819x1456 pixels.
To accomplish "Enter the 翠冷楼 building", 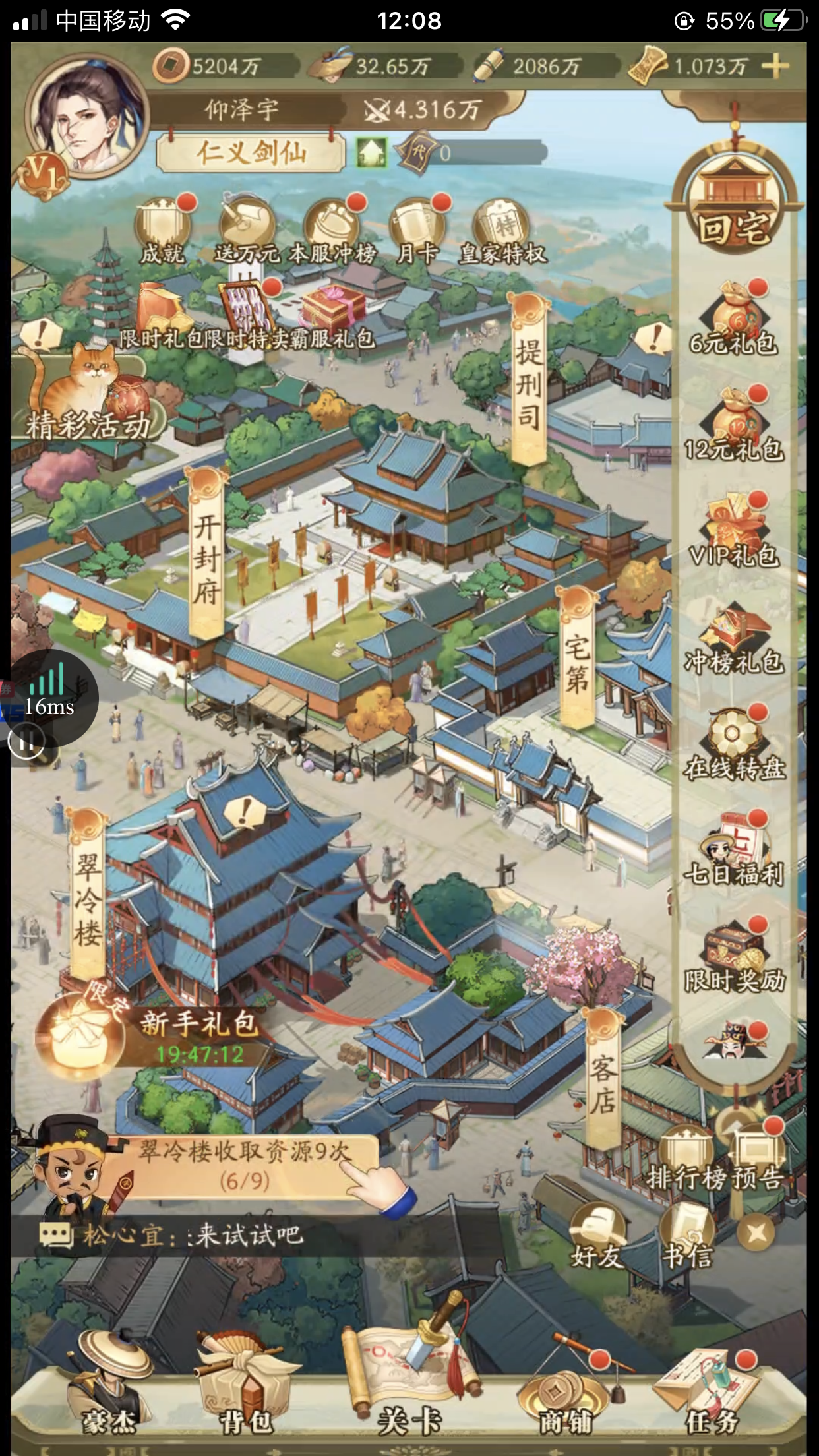I will [x=88, y=895].
